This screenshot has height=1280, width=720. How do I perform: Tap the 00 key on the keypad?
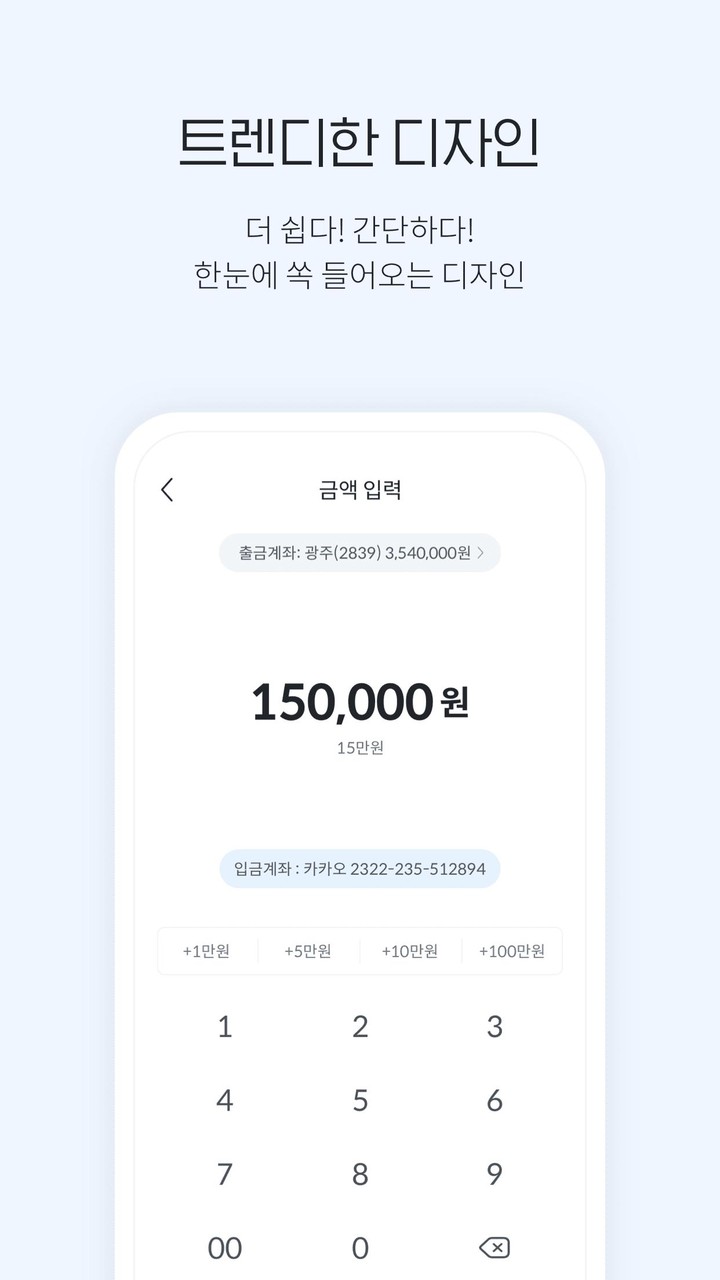click(x=225, y=1248)
